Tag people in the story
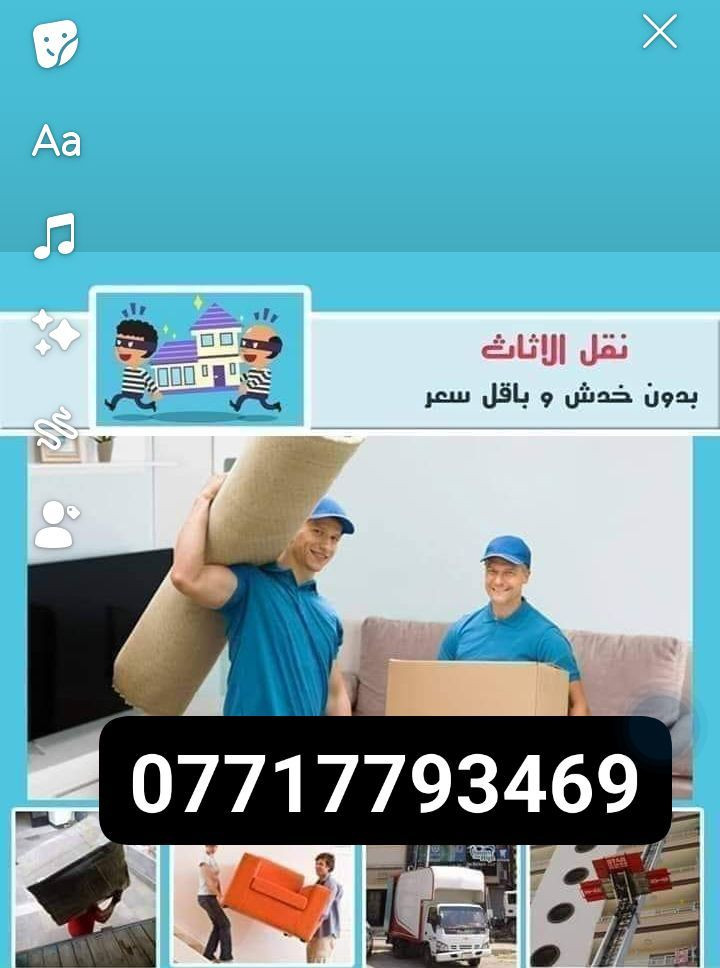Image resolution: width=720 pixels, height=968 pixels. pos(56,524)
